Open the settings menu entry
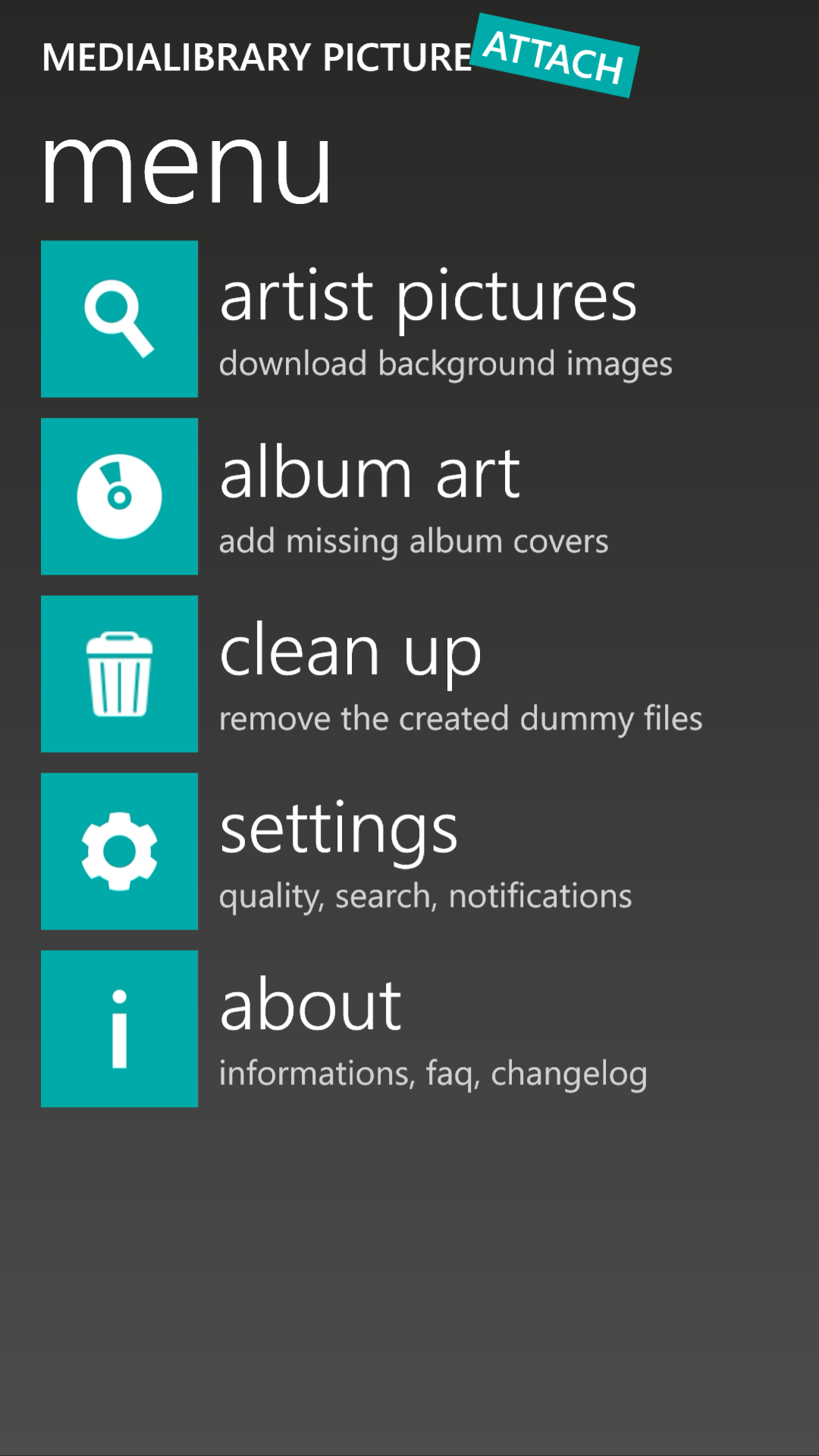The height and width of the screenshot is (1456, 819). tap(409, 852)
